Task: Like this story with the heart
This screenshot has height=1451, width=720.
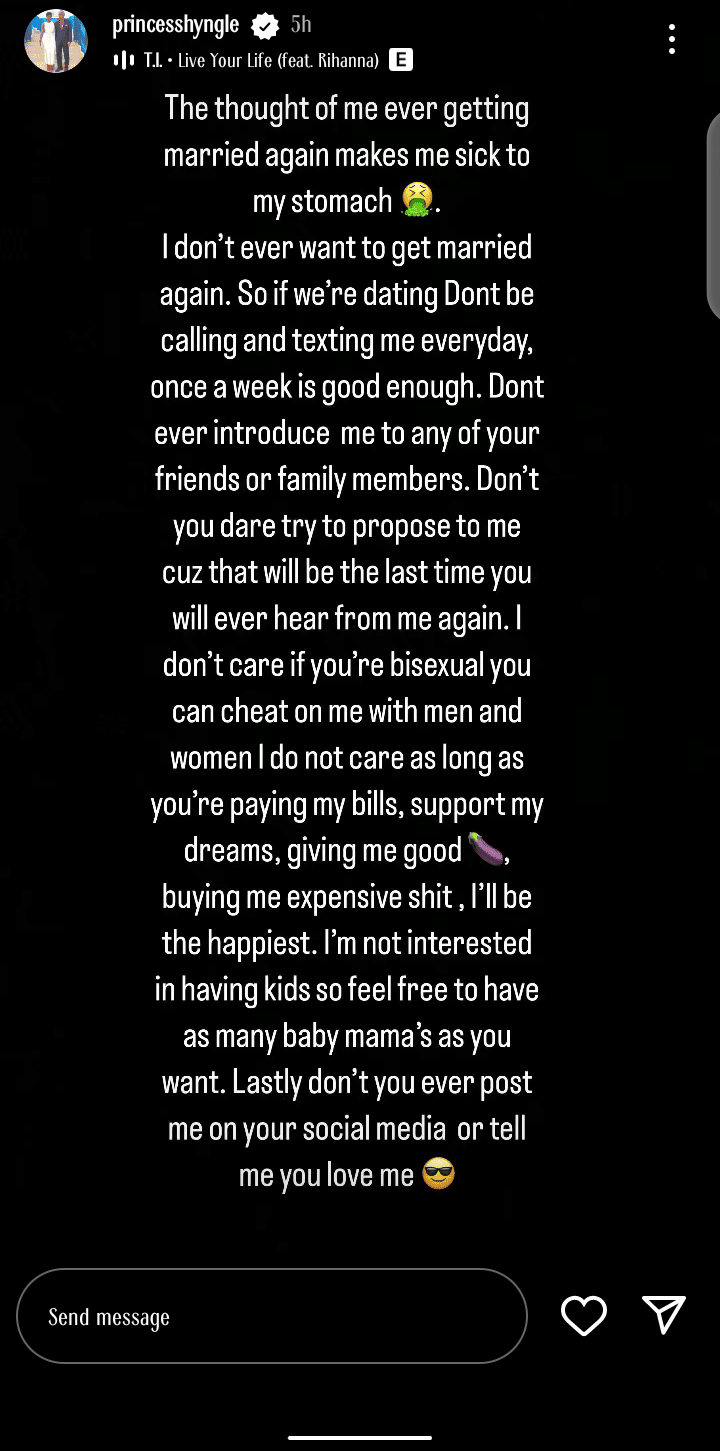Action: tap(584, 1316)
